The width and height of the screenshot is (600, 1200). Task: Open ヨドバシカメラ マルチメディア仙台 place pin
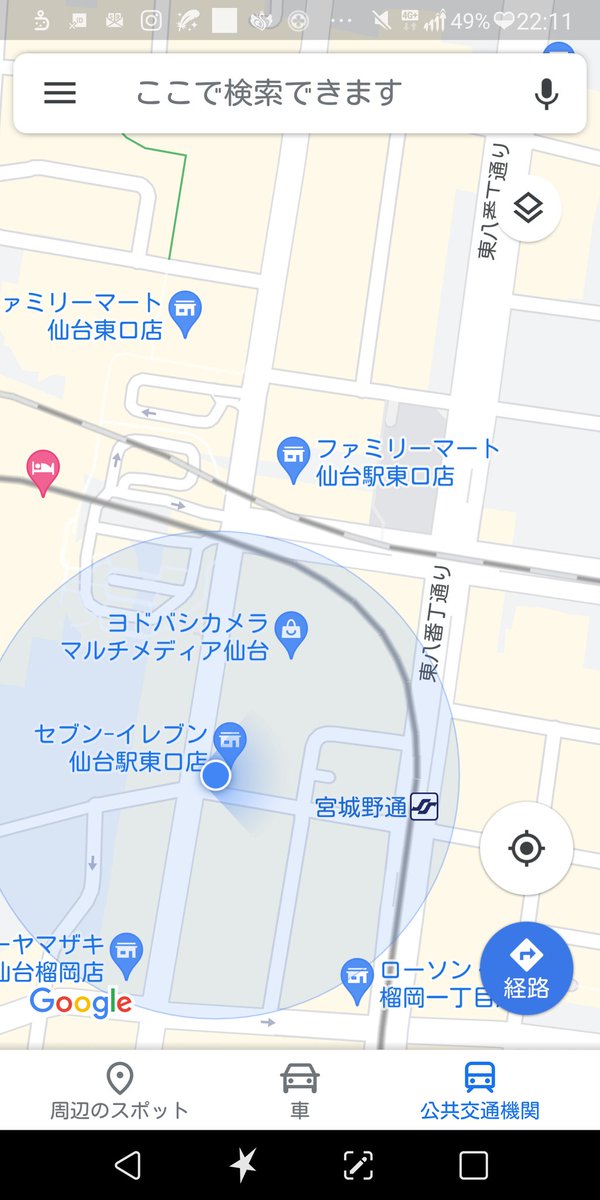[x=293, y=635]
